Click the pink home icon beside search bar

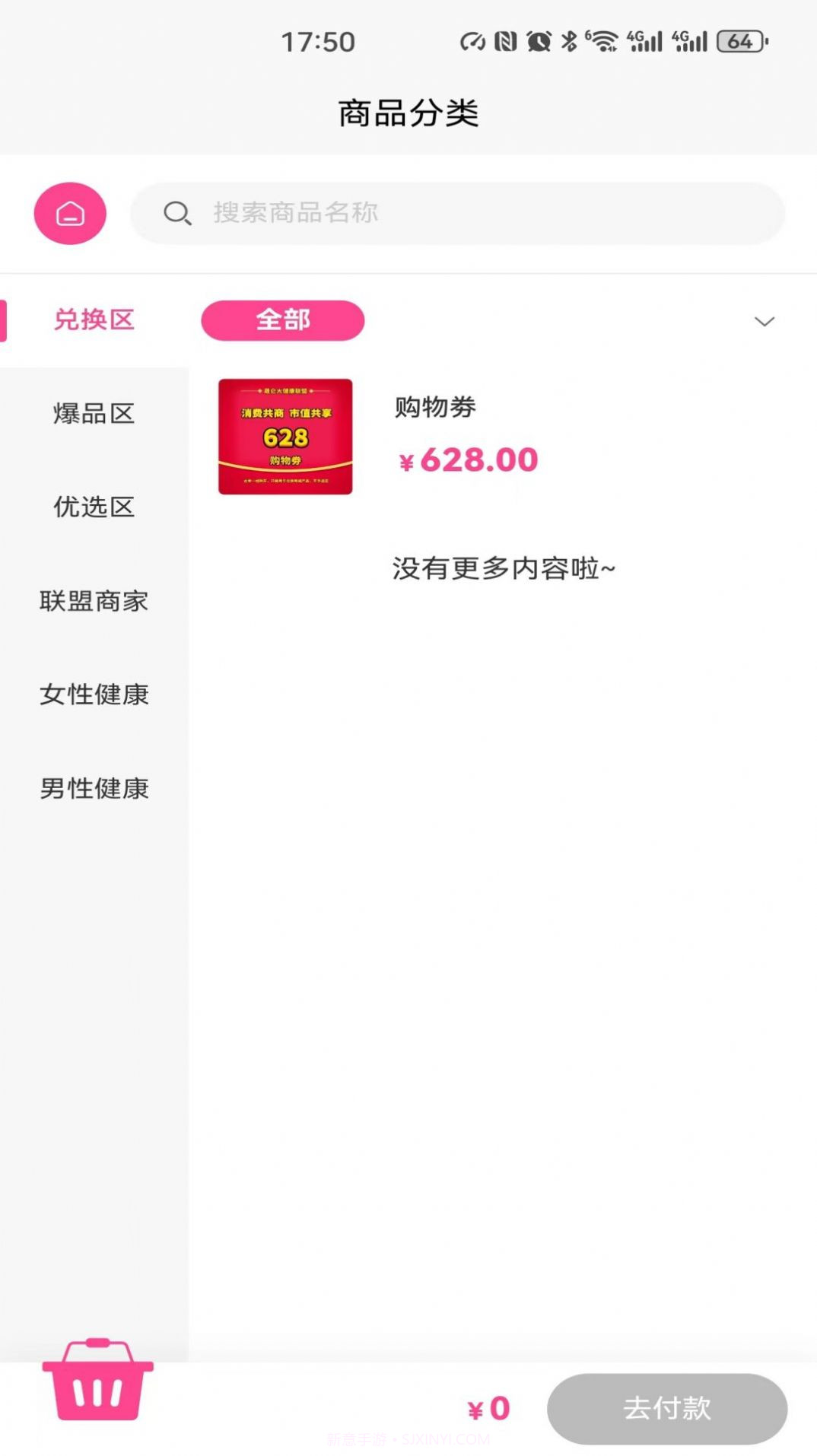[69, 213]
